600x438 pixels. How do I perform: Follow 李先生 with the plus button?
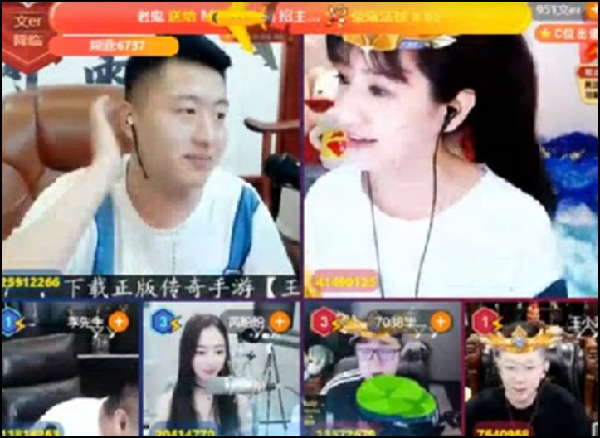[x=118, y=322]
